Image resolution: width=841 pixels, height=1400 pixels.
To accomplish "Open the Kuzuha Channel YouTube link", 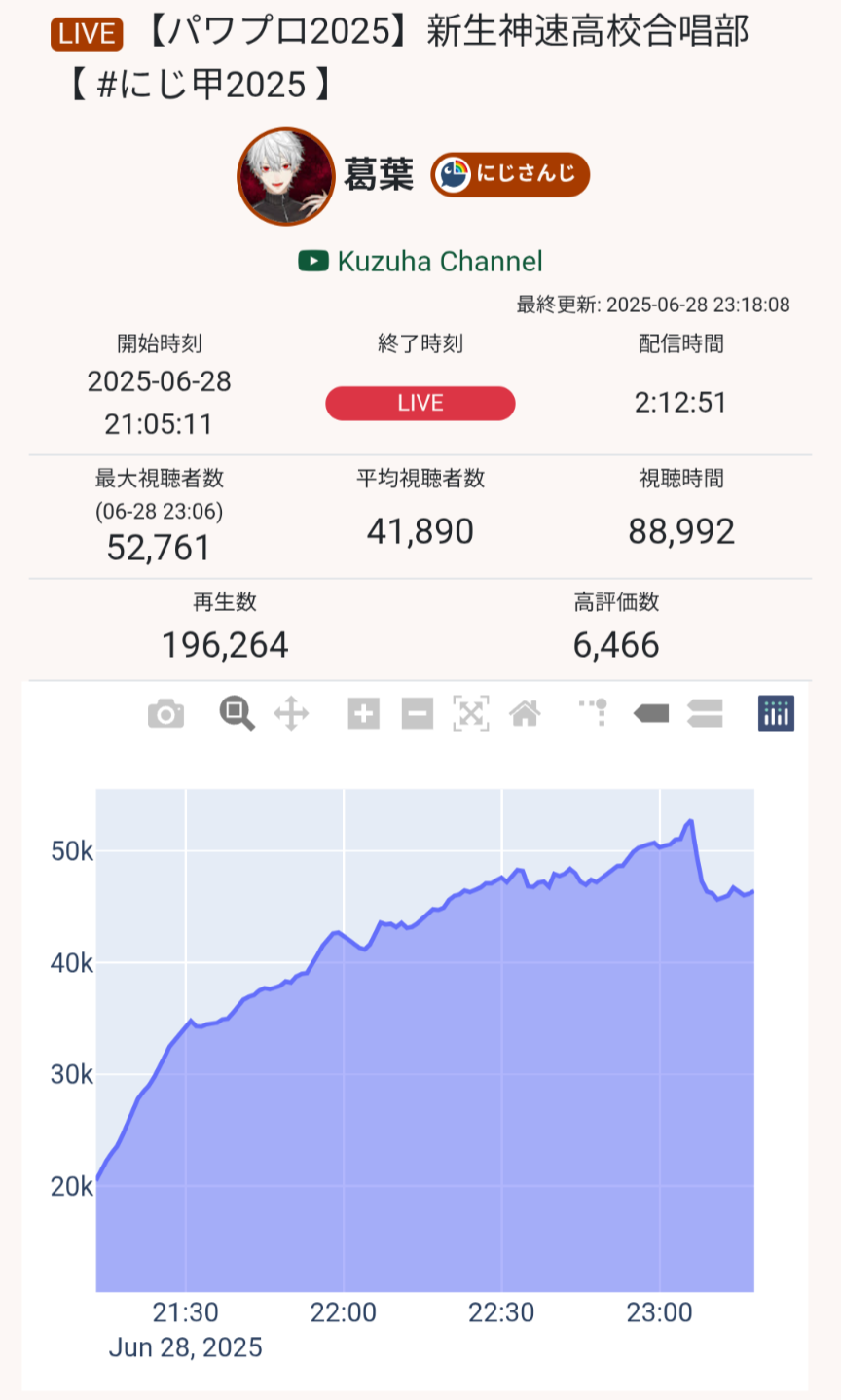I will (420, 261).
